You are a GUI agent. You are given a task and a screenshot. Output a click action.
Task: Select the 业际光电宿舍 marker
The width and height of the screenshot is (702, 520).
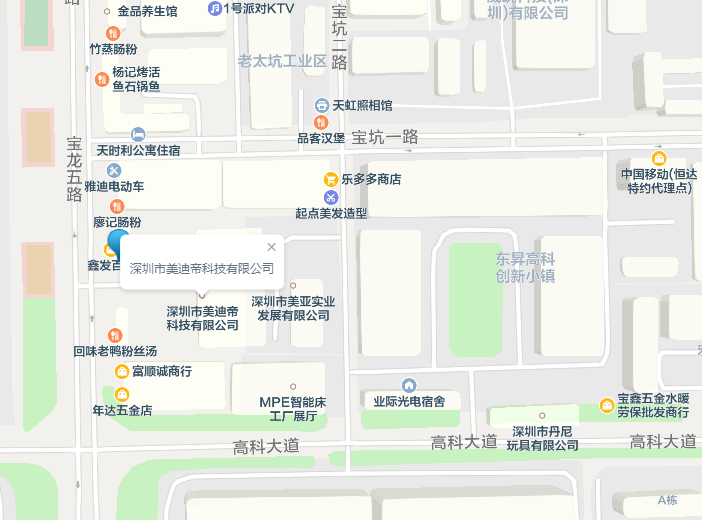pyautogui.click(x=408, y=385)
